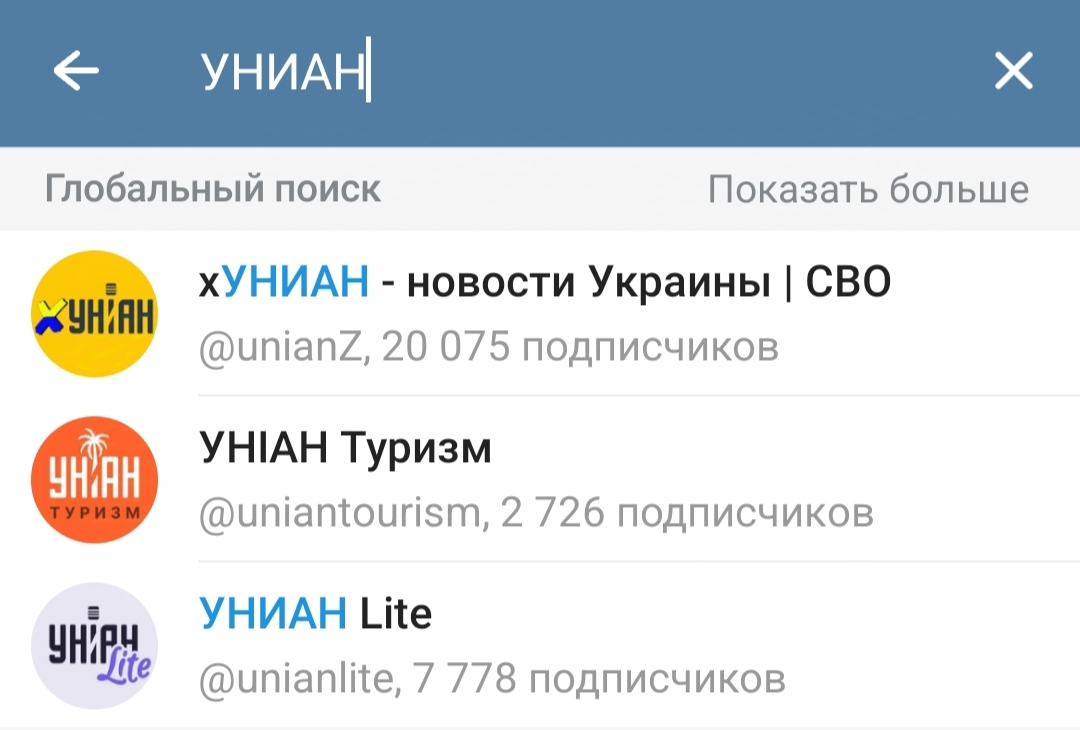Tap the УНИАН search text field
The height and width of the screenshot is (730, 1080).
tap(560, 72)
